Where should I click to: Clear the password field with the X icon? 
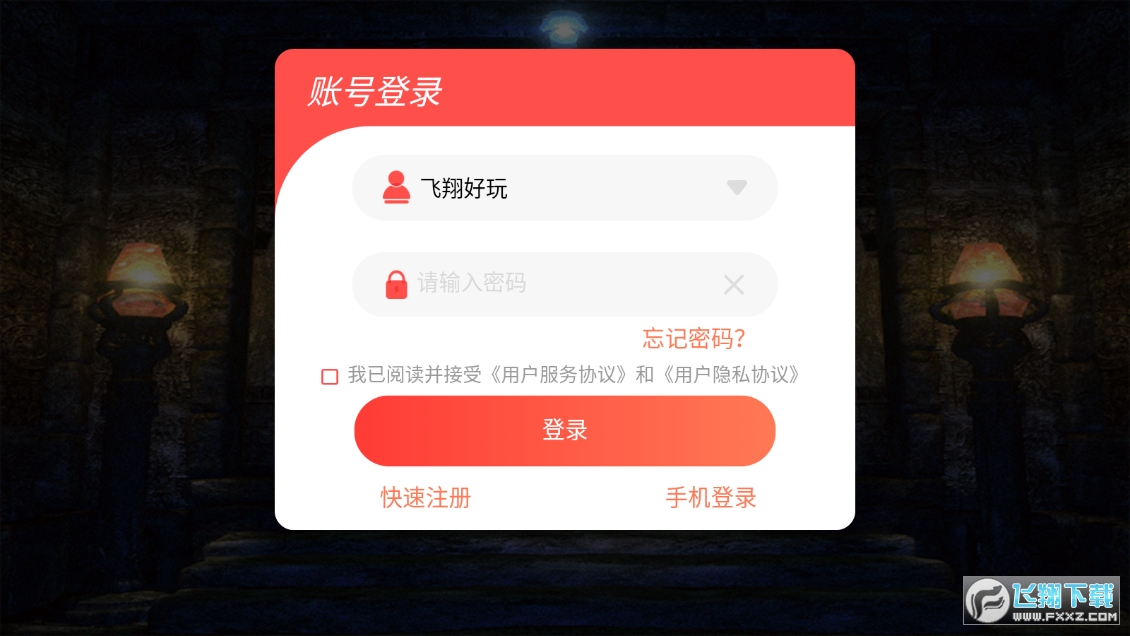click(x=734, y=285)
